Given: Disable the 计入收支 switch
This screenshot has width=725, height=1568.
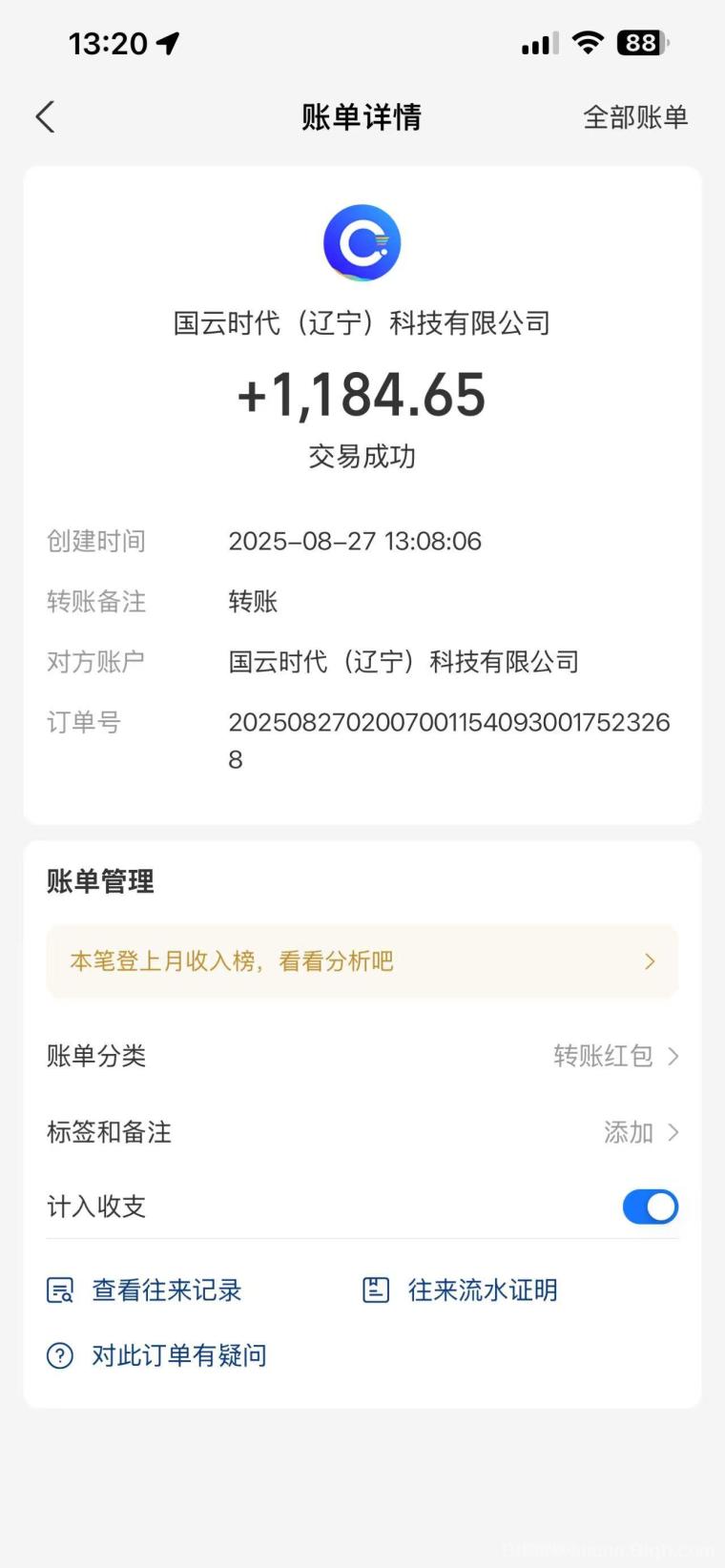Looking at the screenshot, I should pyautogui.click(x=651, y=1207).
